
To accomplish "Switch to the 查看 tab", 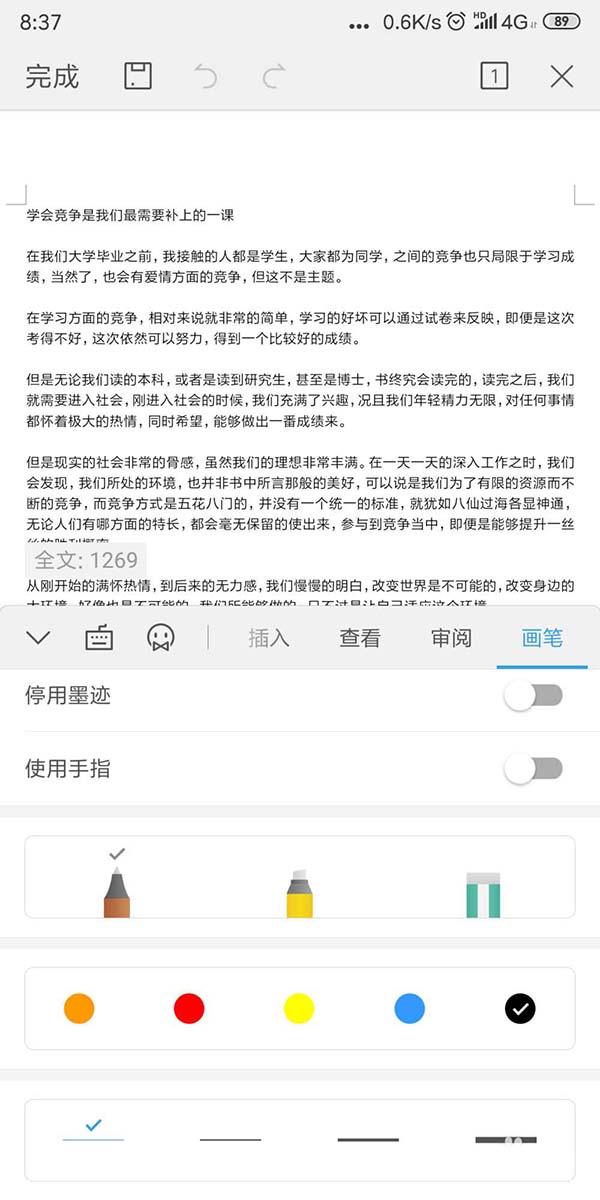I will coord(360,638).
